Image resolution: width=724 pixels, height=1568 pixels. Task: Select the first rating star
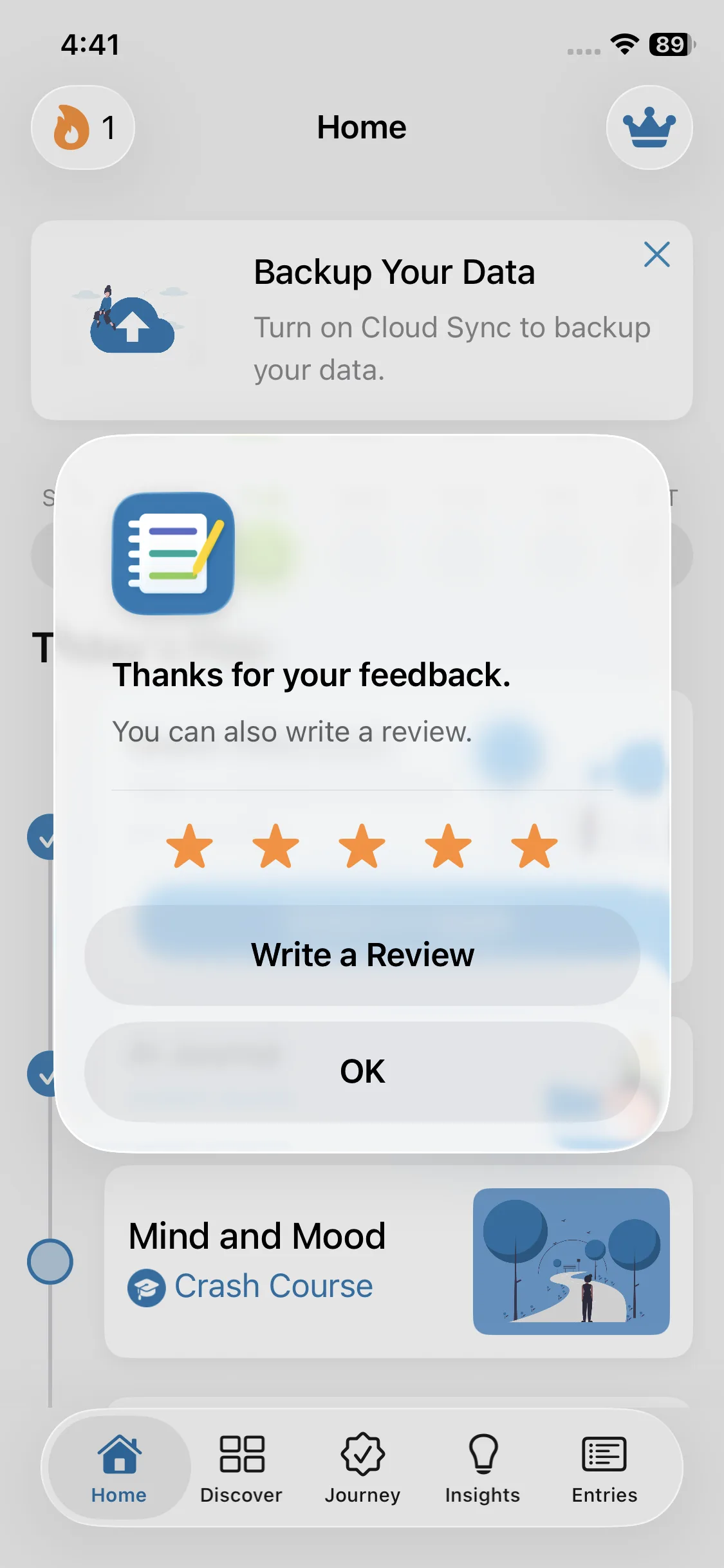click(x=189, y=846)
